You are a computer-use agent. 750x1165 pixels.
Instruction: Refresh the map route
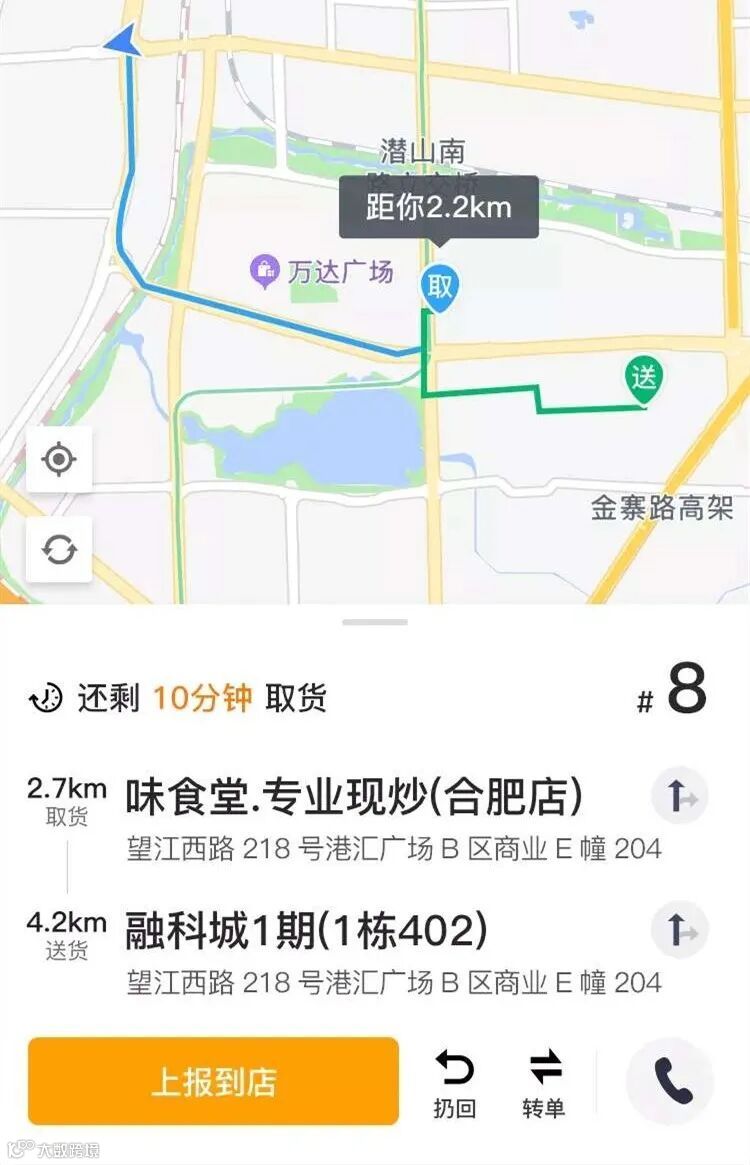point(59,549)
